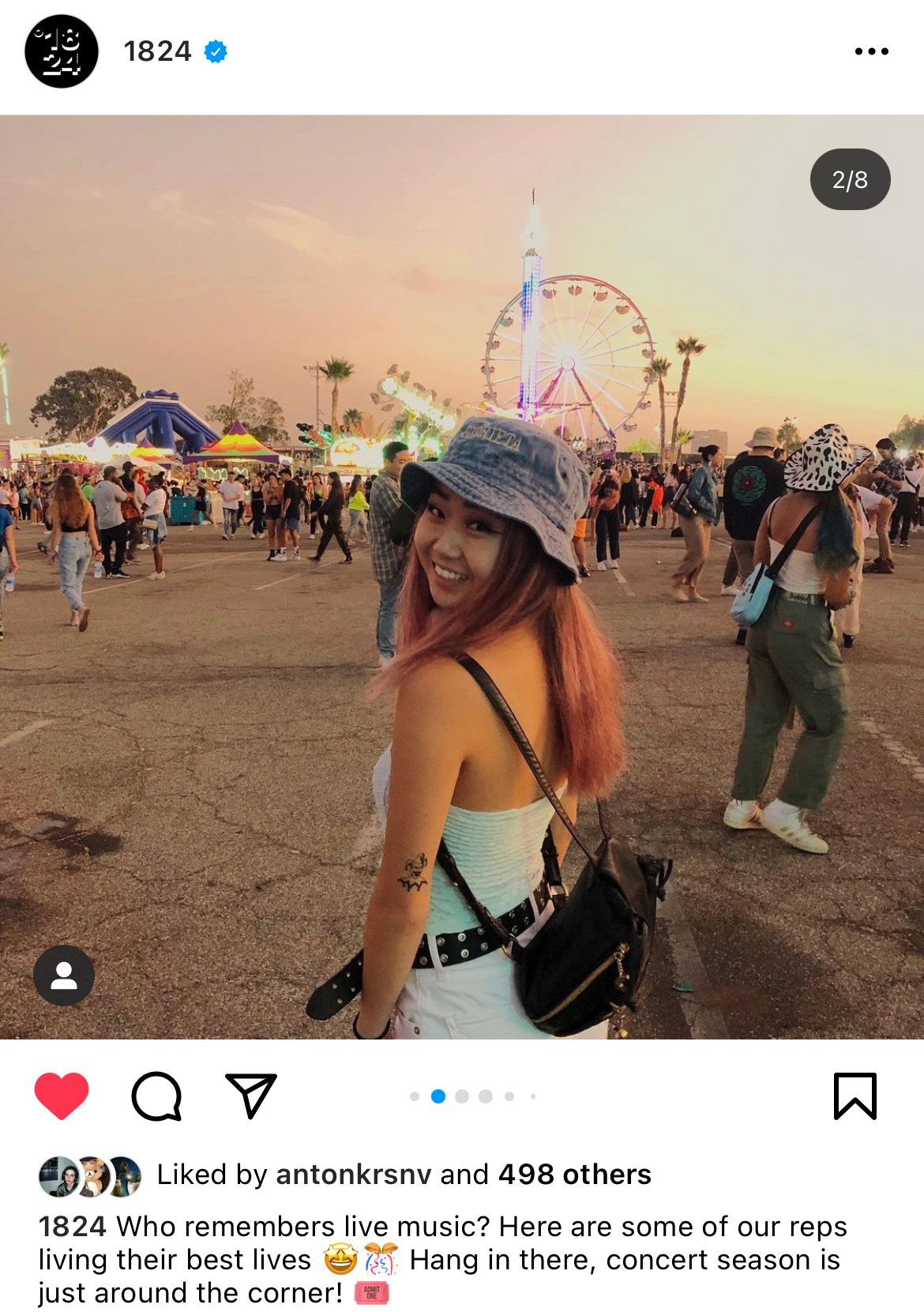Show tagged people on the photo
Image resolution: width=924 pixels, height=1312 pixels.
pos(64,976)
